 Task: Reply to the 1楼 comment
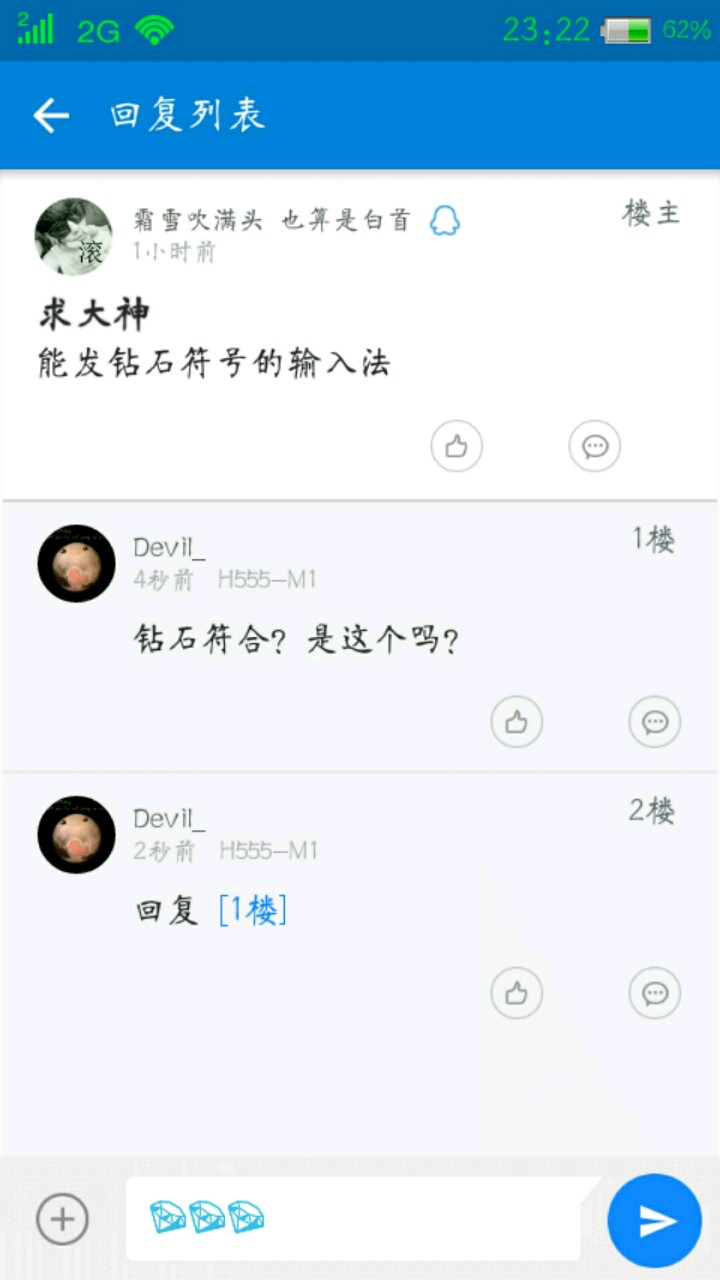[x=655, y=722]
